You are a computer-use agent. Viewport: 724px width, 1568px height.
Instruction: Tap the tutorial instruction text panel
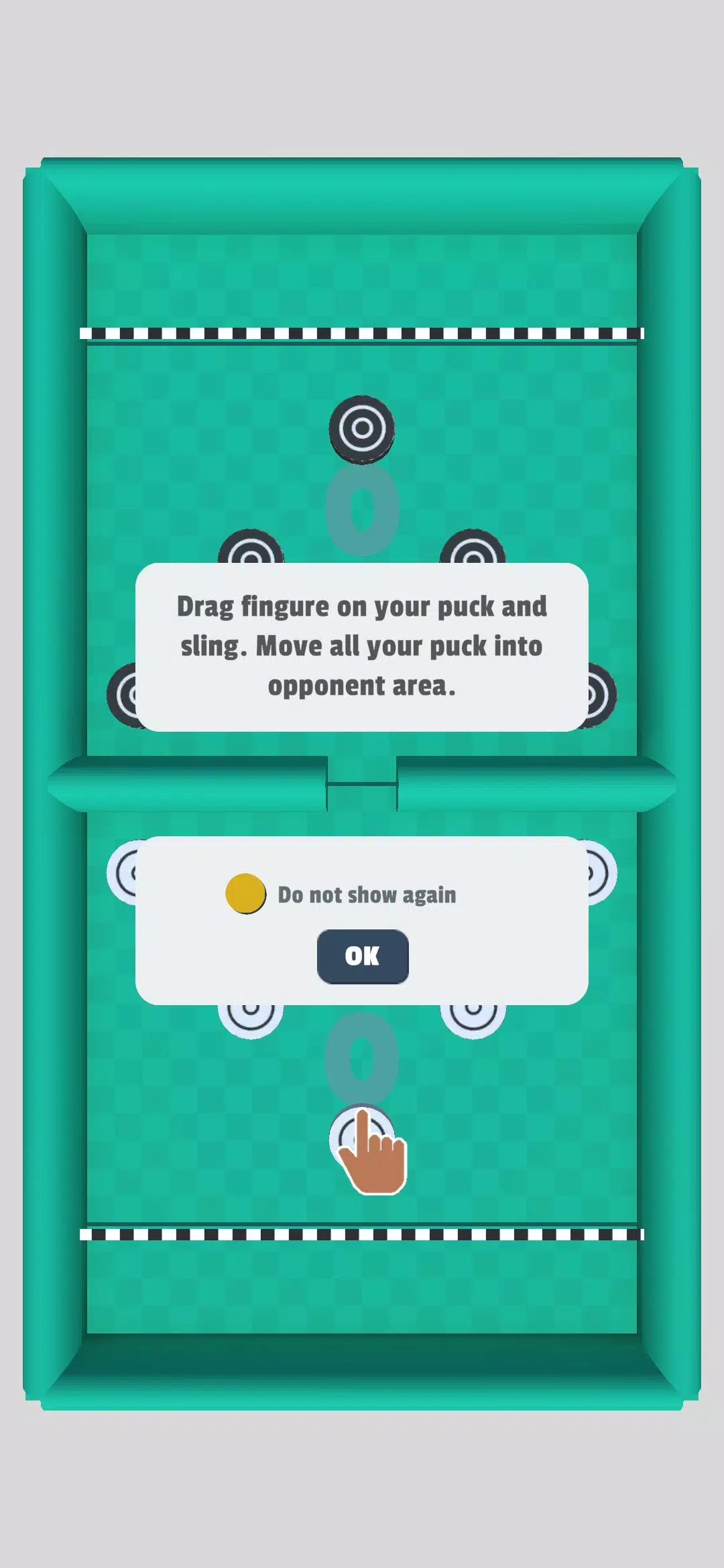[x=362, y=645]
